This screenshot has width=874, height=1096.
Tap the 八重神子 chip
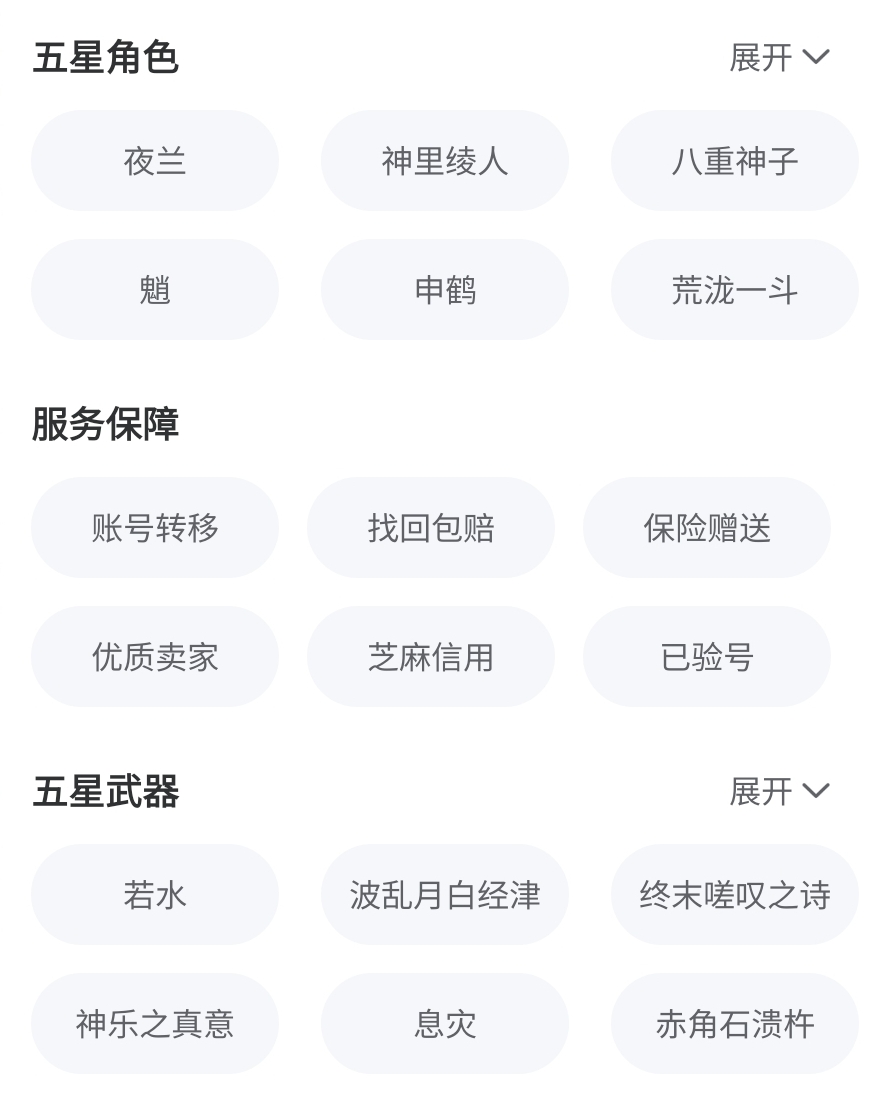(735, 161)
